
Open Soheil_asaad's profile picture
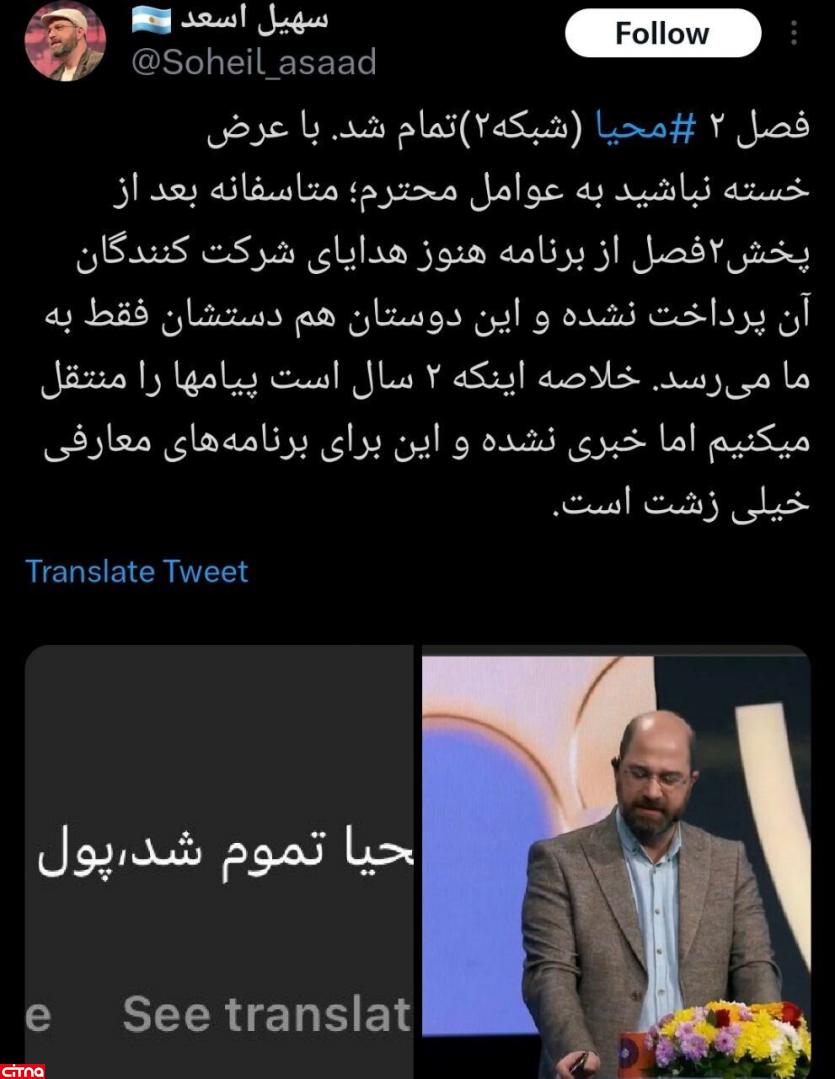(x=65, y=42)
